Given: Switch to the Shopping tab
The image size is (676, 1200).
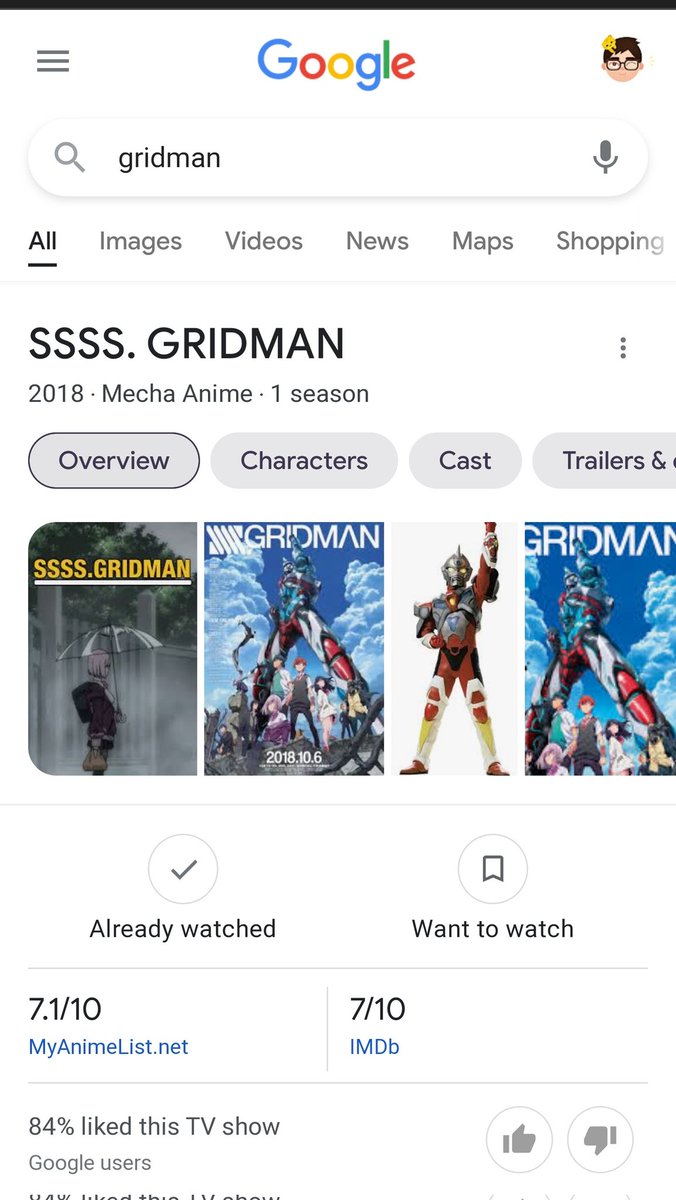Looking at the screenshot, I should tap(609, 241).
